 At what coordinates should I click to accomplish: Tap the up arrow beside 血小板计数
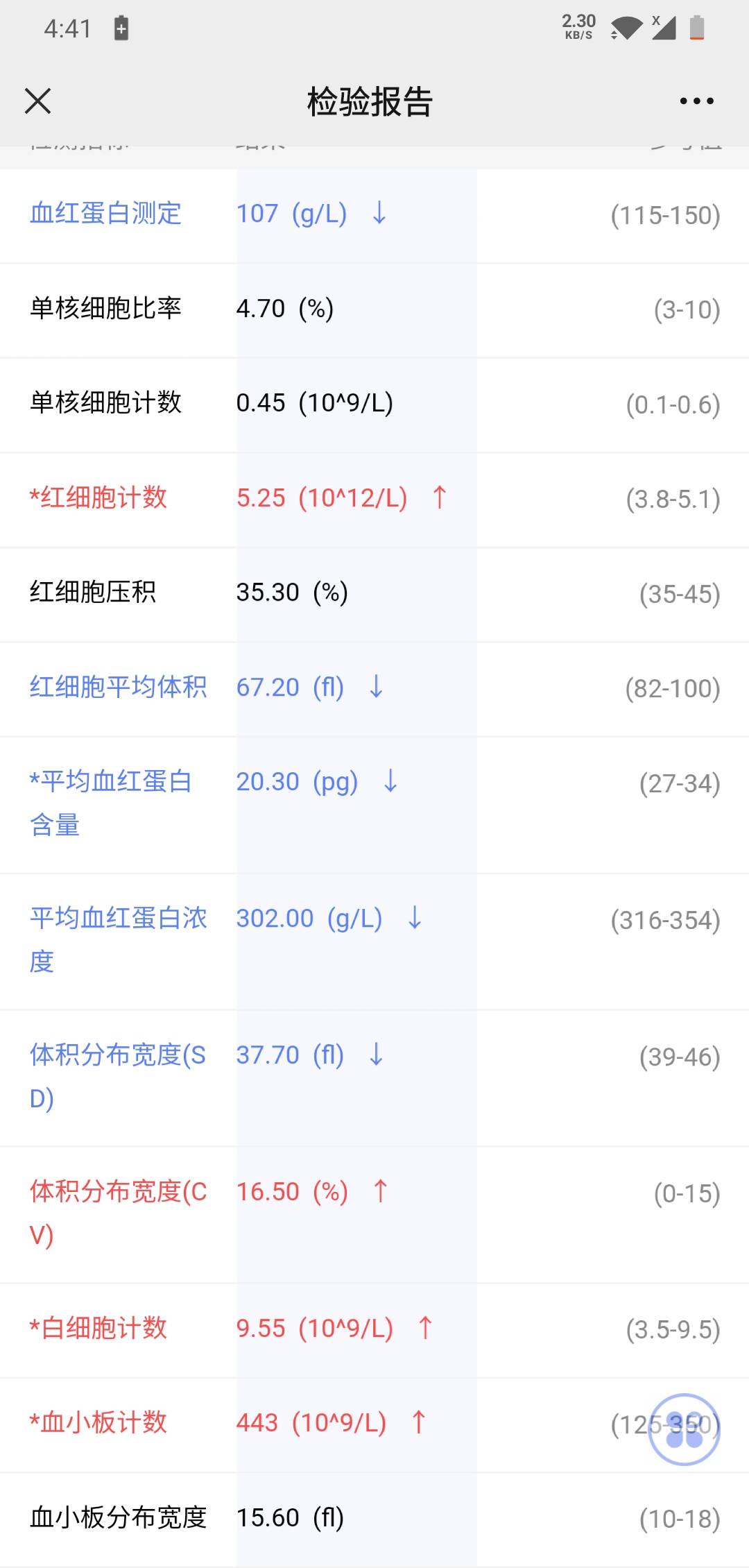(418, 1422)
